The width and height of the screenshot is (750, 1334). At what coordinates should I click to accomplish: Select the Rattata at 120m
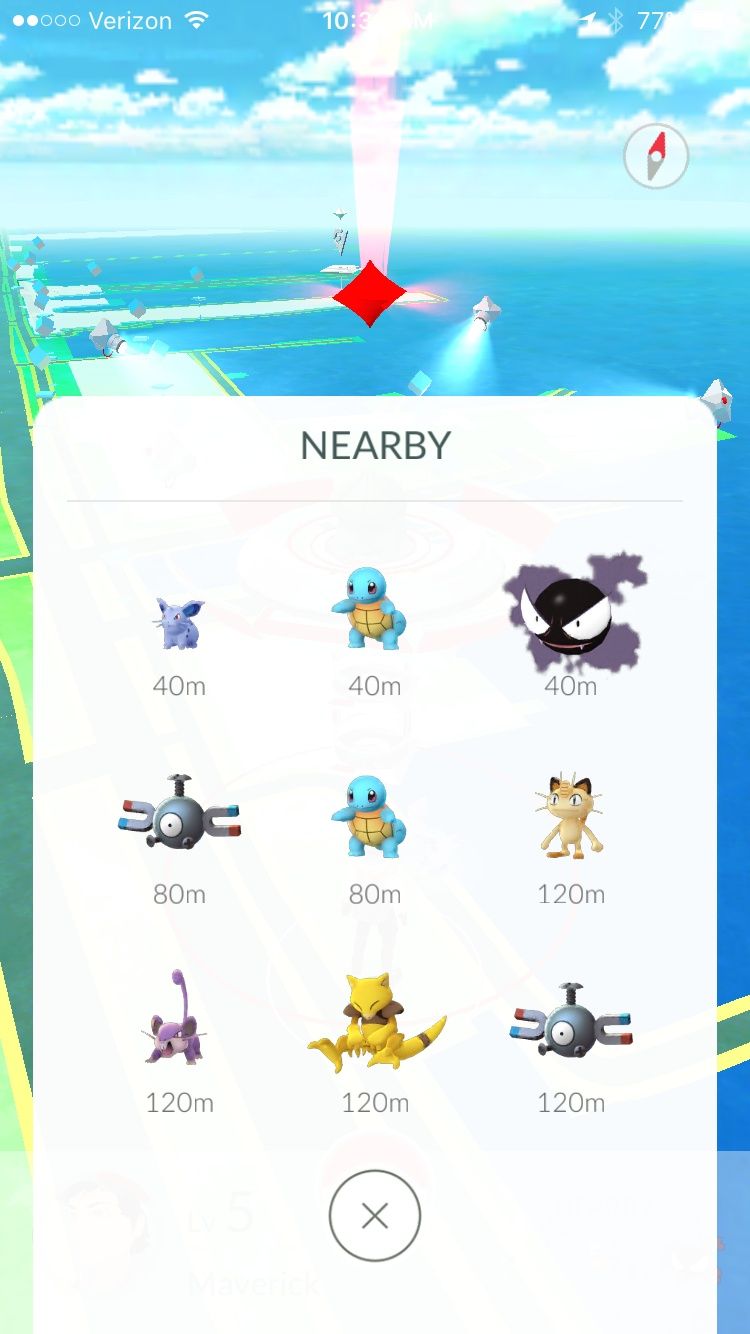click(175, 1020)
